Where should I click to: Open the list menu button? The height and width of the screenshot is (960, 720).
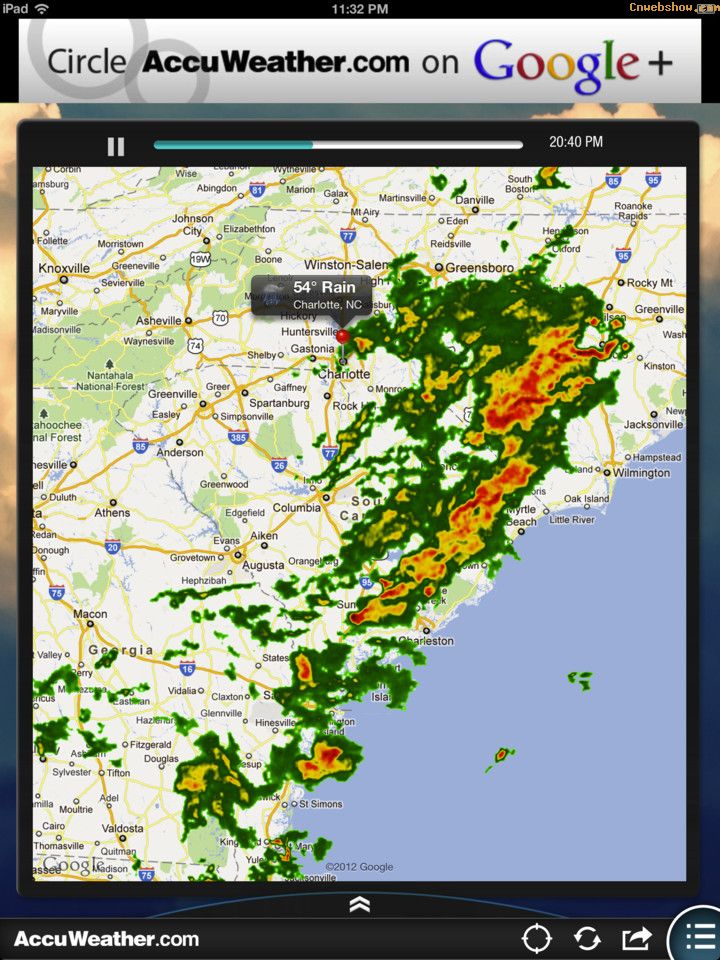[x=699, y=937]
